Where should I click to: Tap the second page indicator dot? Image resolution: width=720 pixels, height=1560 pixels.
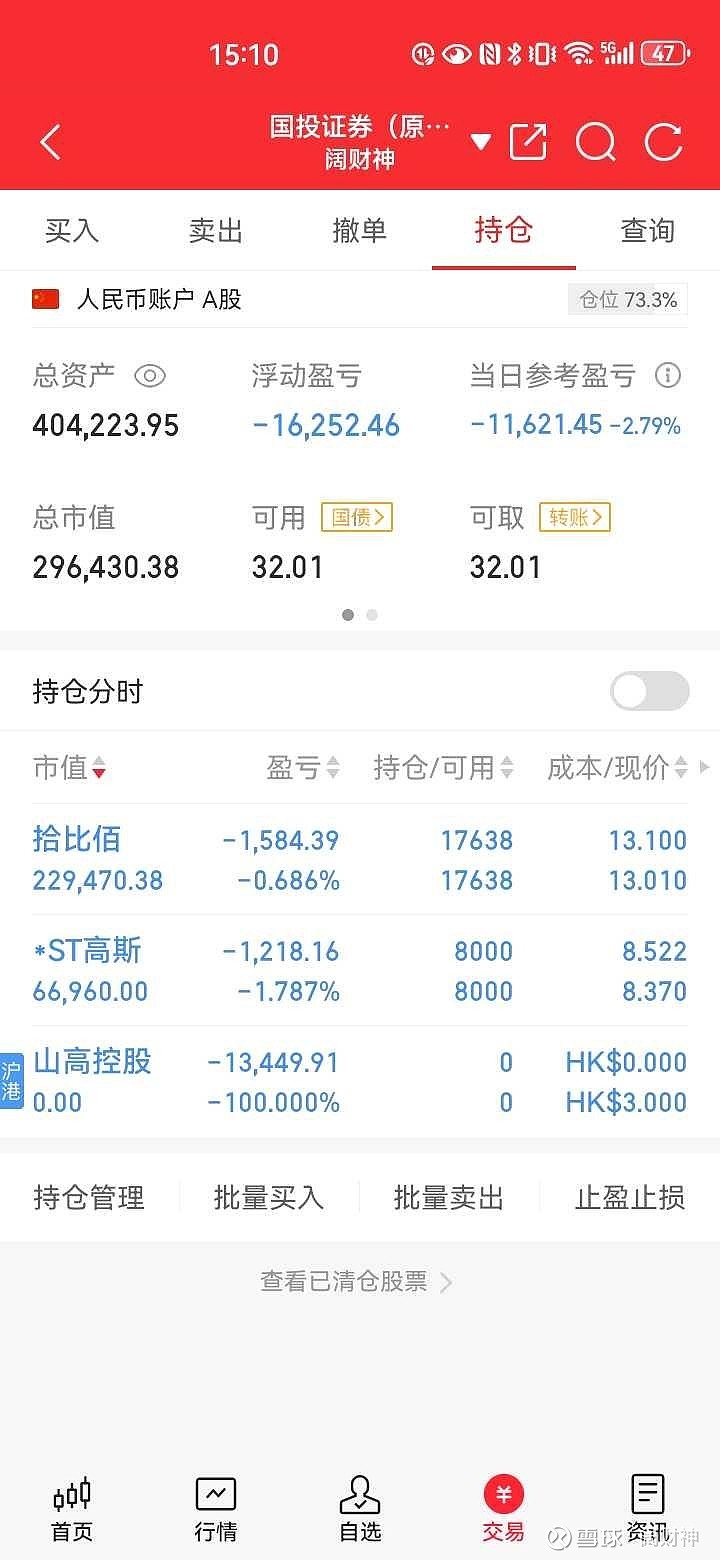point(371,615)
